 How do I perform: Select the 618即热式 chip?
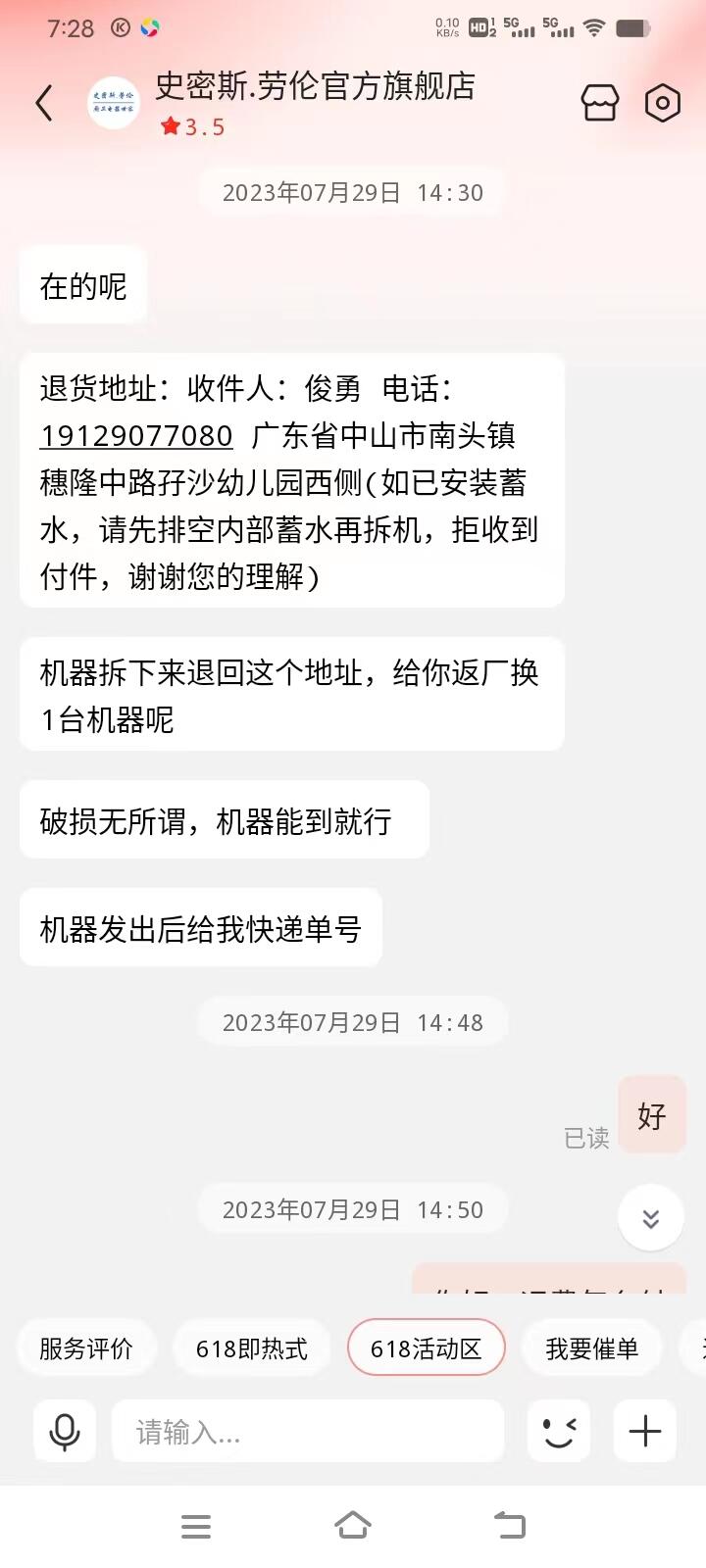[252, 1348]
